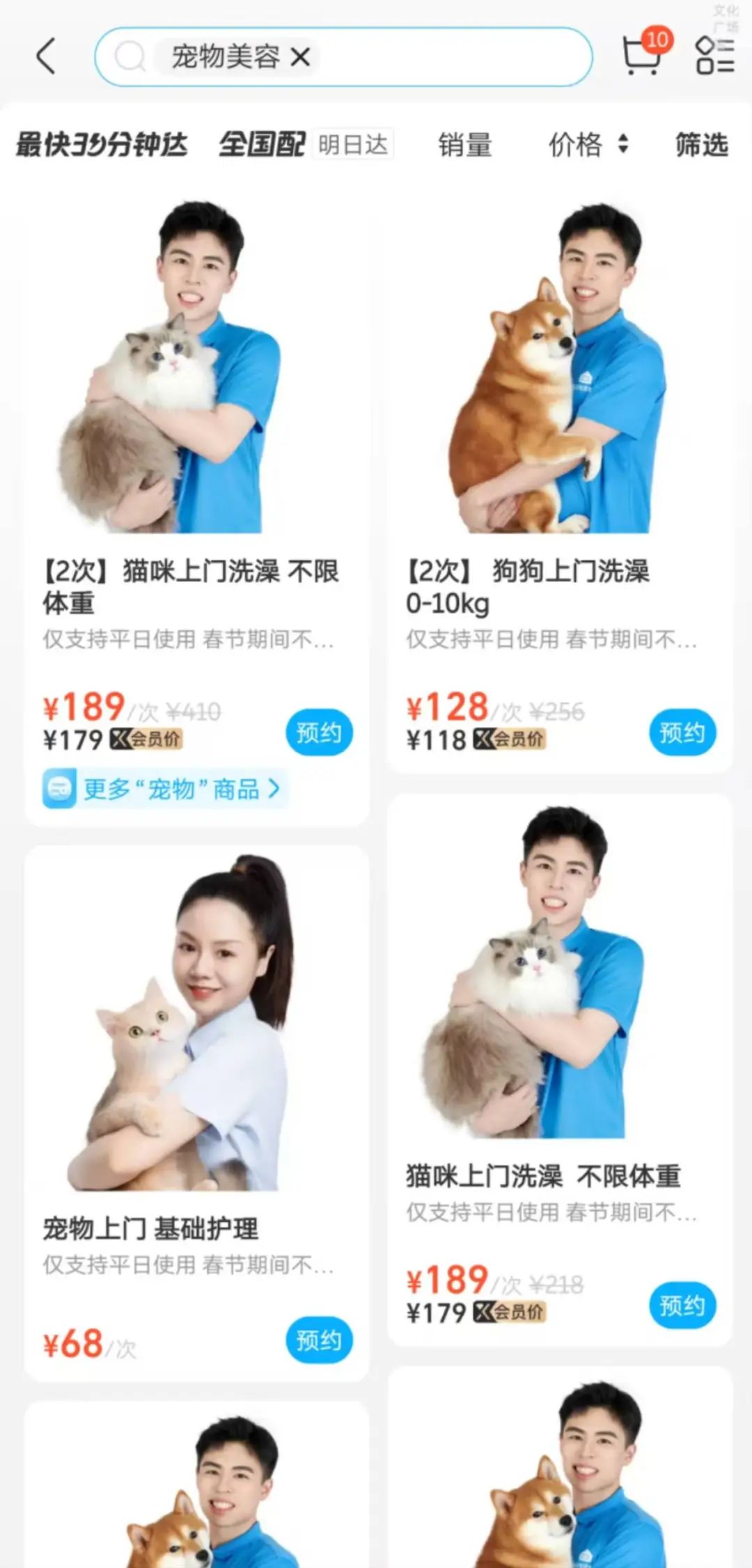Sort results by 销量

pos(464,145)
